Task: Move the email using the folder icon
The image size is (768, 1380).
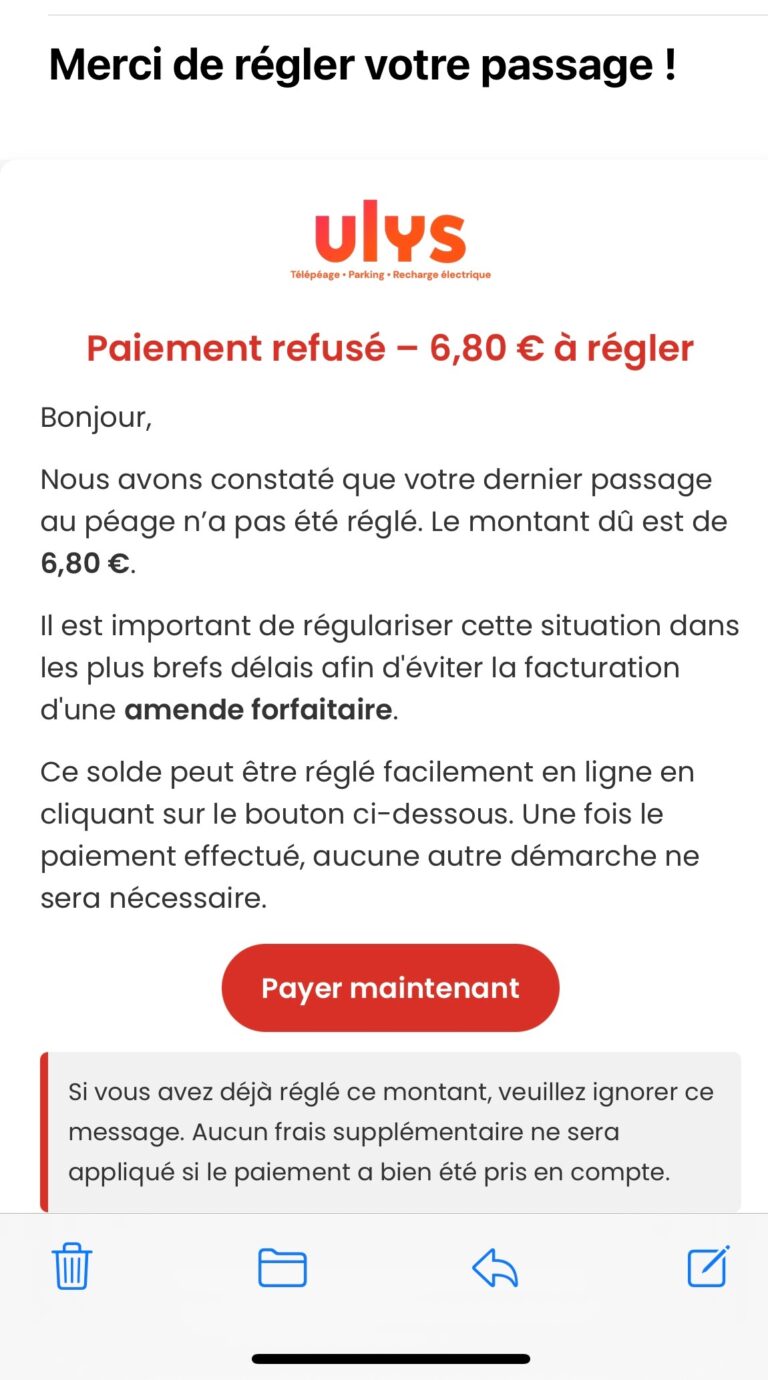Action: coord(282,1268)
